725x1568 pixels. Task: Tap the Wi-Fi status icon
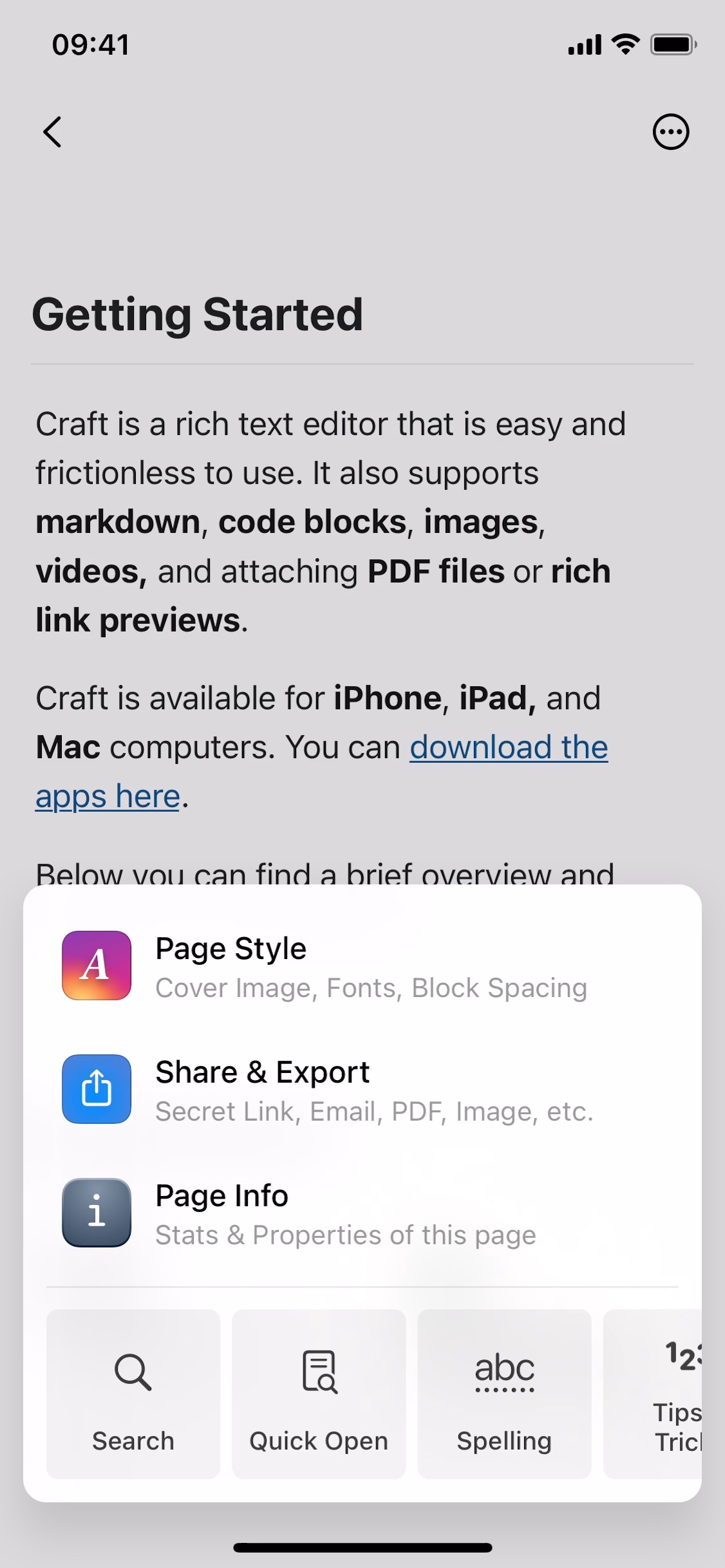[623, 43]
